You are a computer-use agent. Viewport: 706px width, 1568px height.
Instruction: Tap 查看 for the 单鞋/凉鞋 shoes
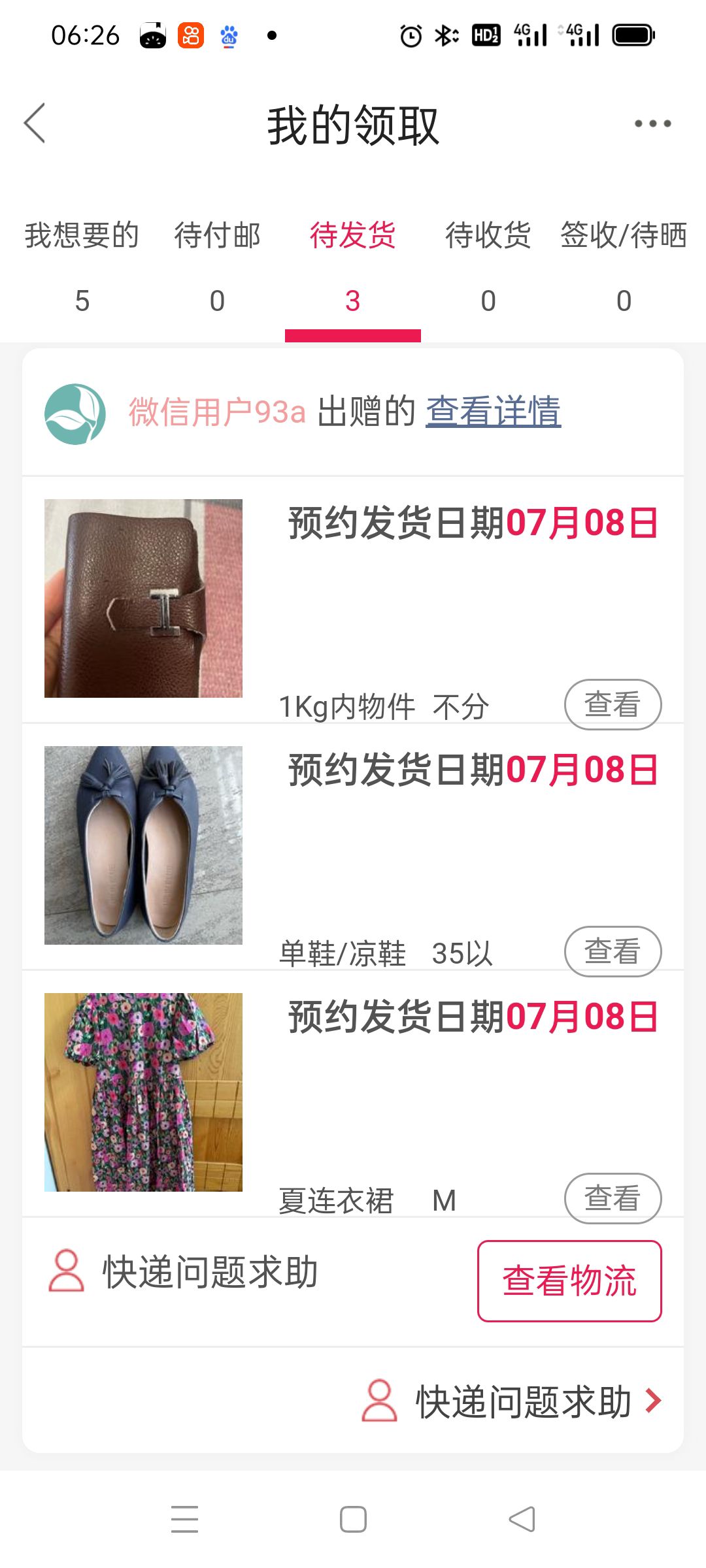(613, 951)
